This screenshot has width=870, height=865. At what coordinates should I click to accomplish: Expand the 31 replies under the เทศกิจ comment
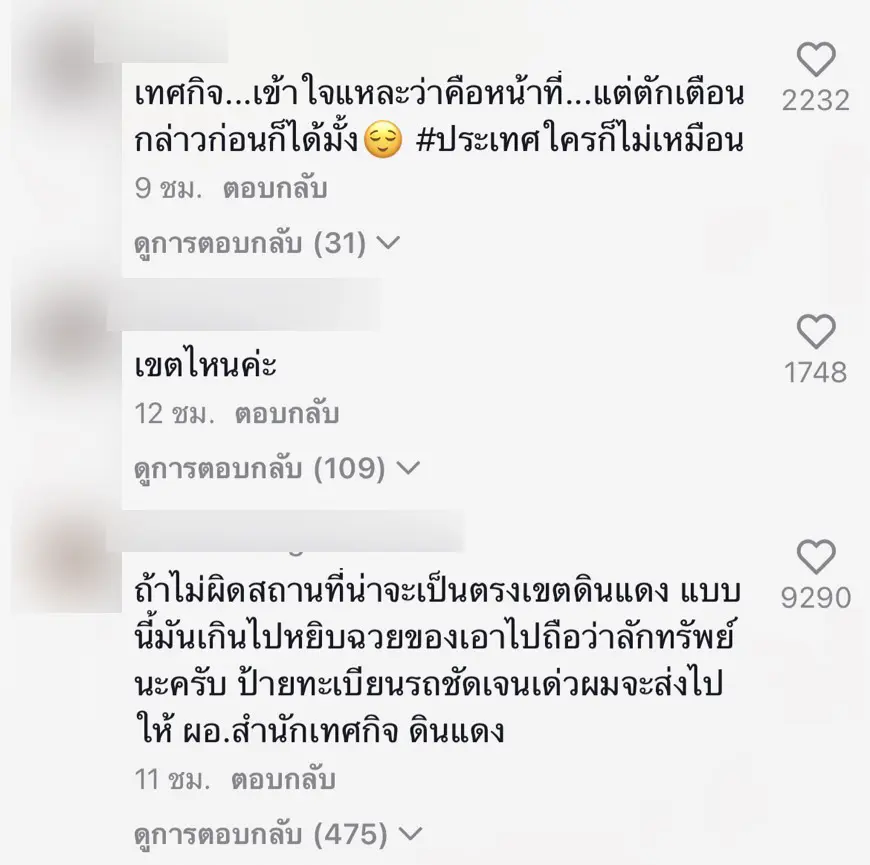pos(267,242)
